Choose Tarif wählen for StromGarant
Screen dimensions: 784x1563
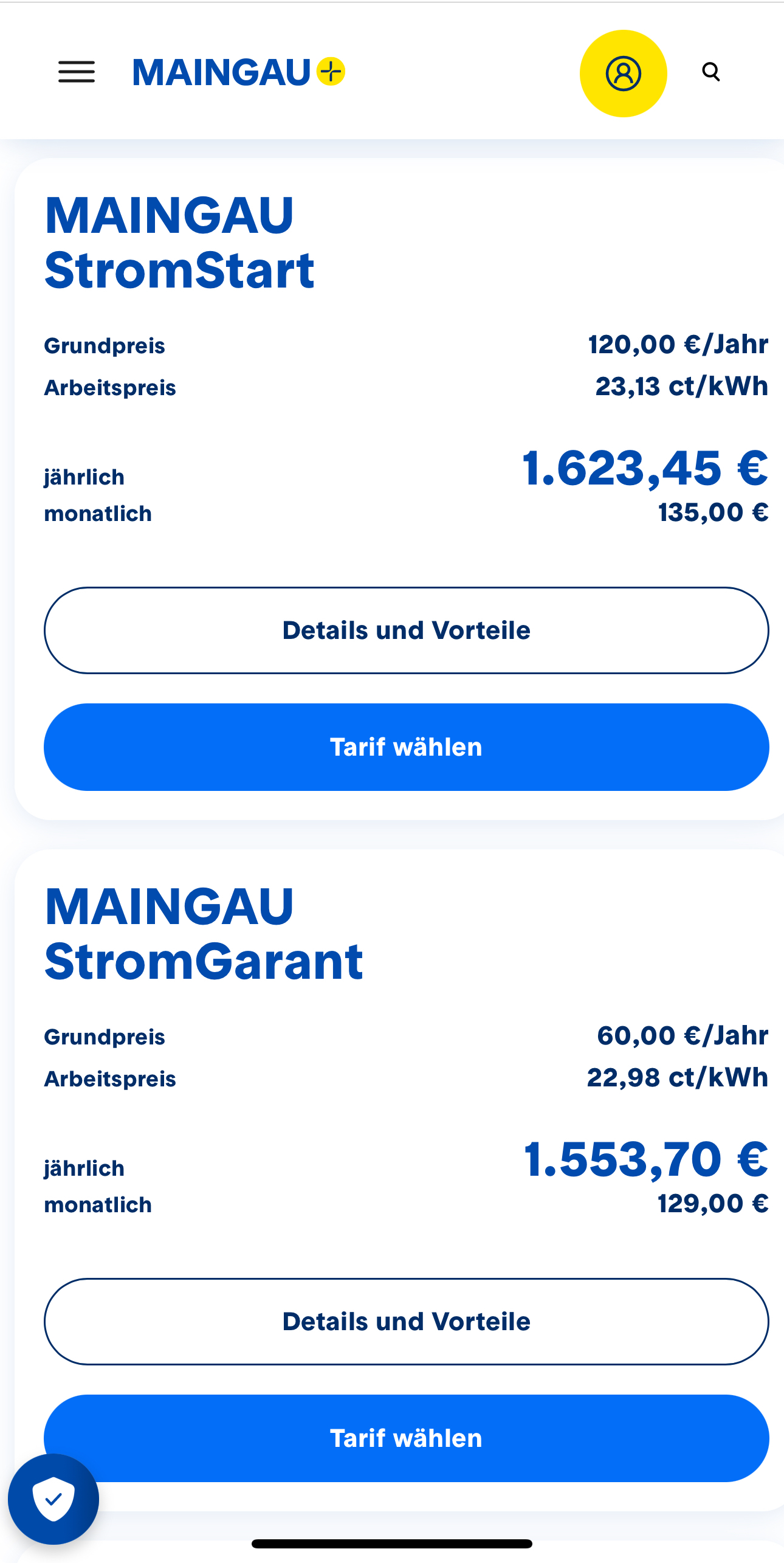[x=406, y=1438]
